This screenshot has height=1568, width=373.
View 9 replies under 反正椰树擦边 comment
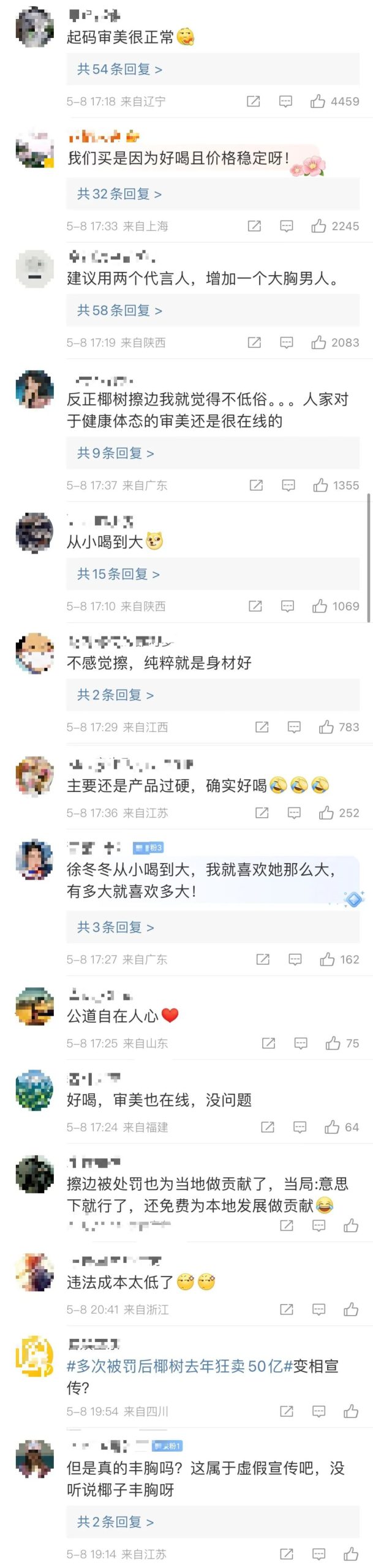coord(116,453)
